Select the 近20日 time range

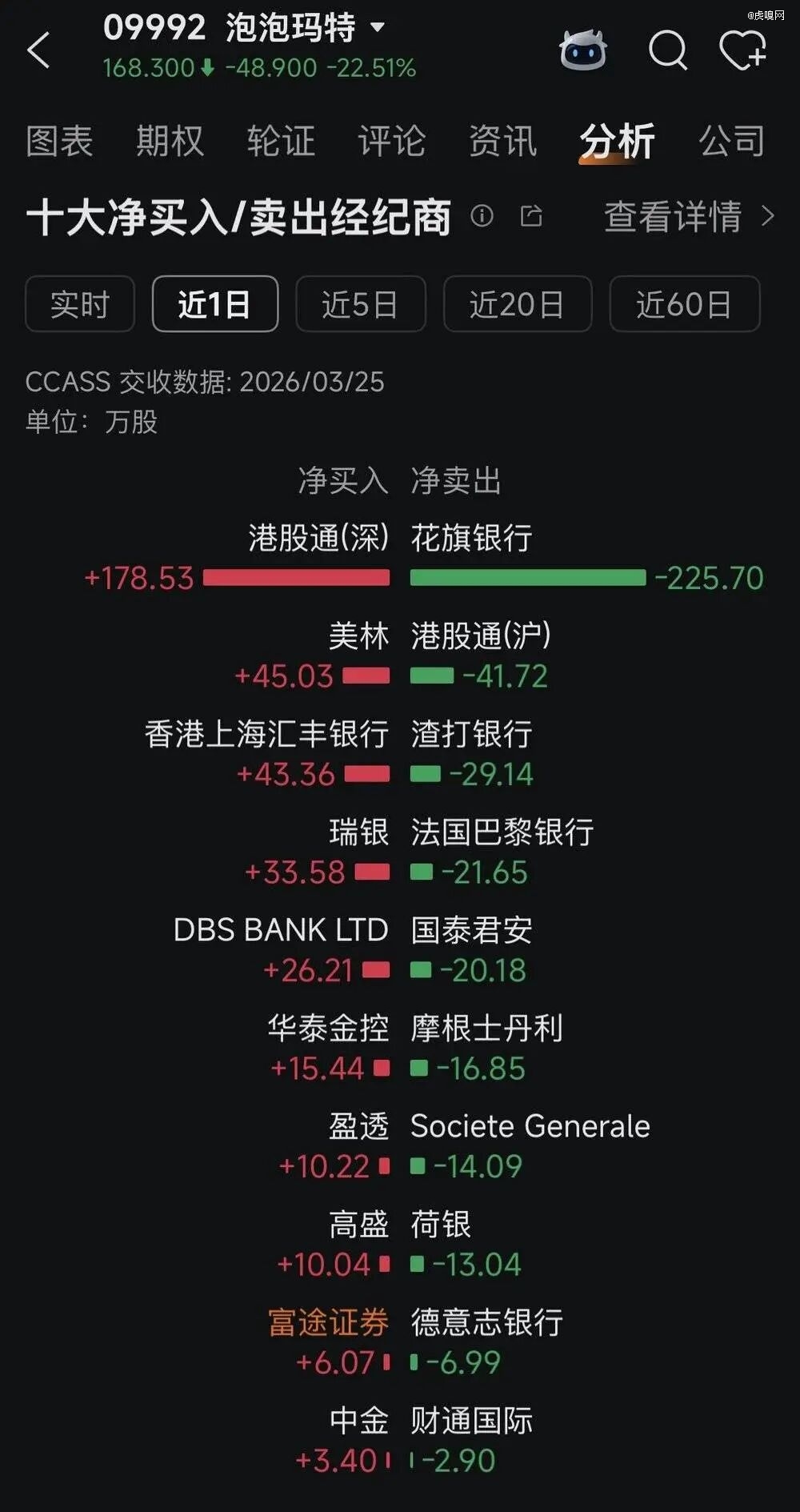pos(517,304)
